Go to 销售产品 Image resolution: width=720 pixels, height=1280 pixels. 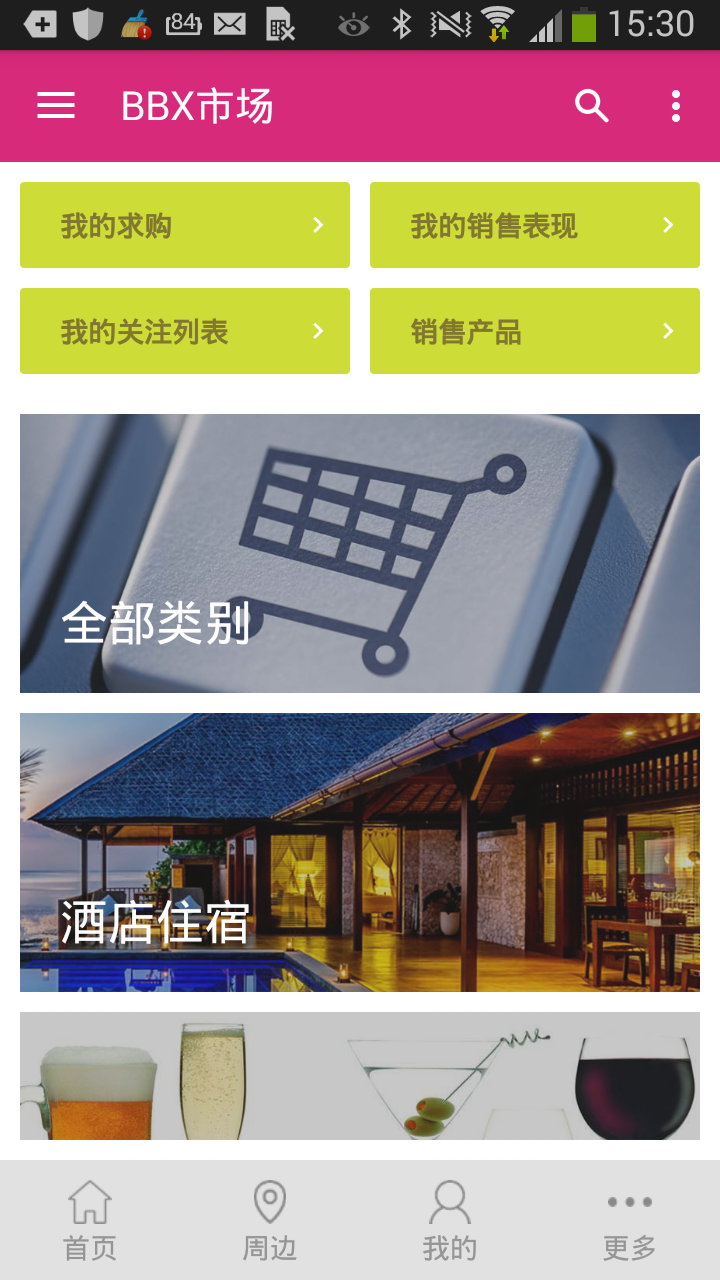point(535,331)
